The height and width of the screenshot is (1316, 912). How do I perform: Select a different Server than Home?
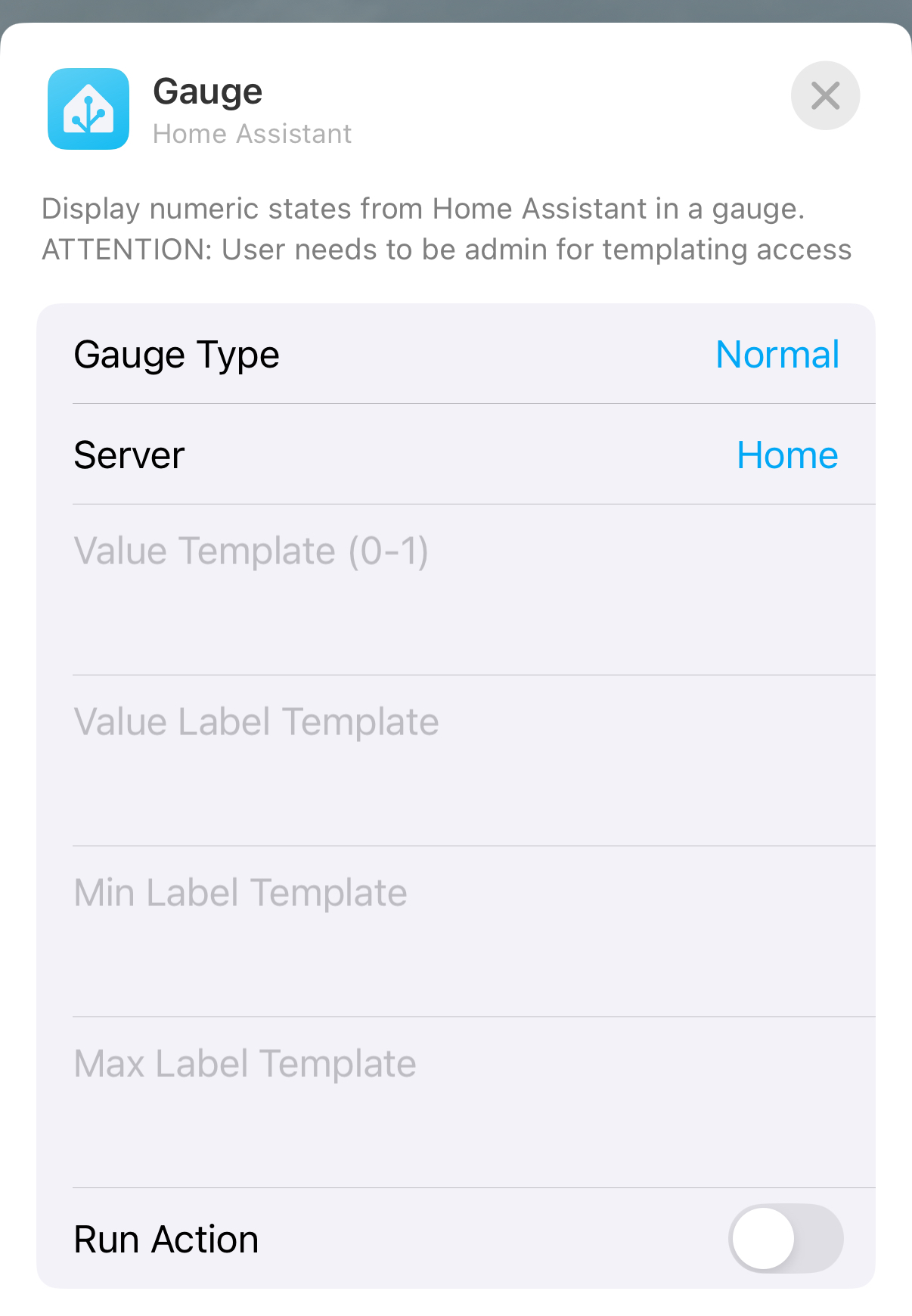786,455
